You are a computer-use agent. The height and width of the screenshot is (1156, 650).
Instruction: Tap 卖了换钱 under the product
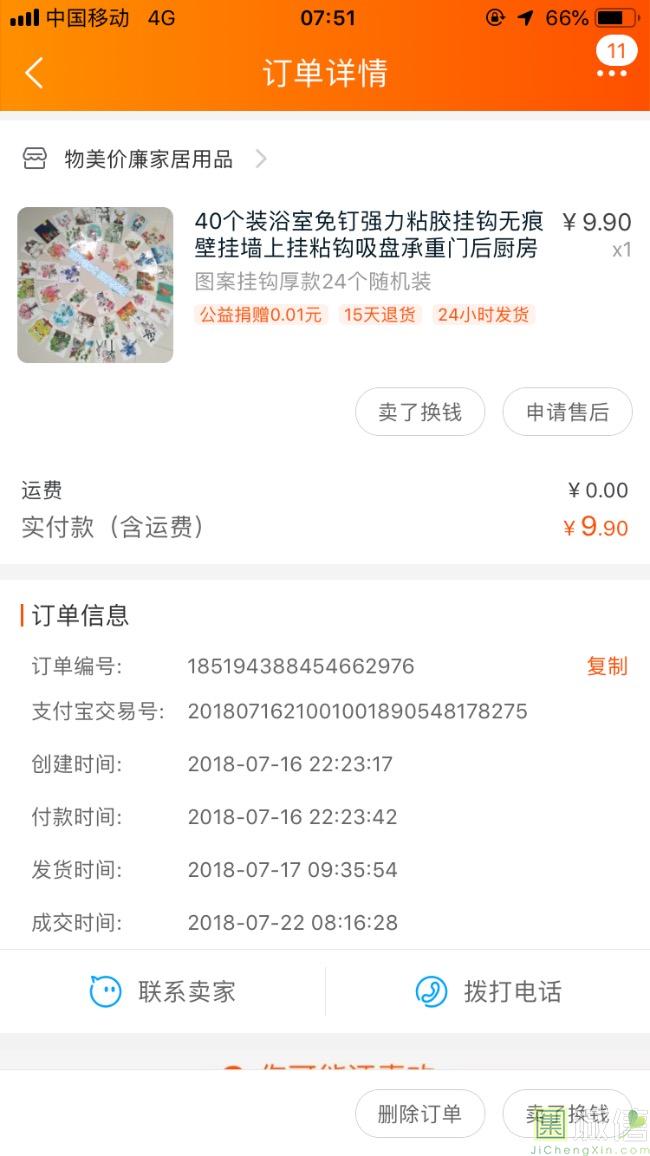point(420,412)
